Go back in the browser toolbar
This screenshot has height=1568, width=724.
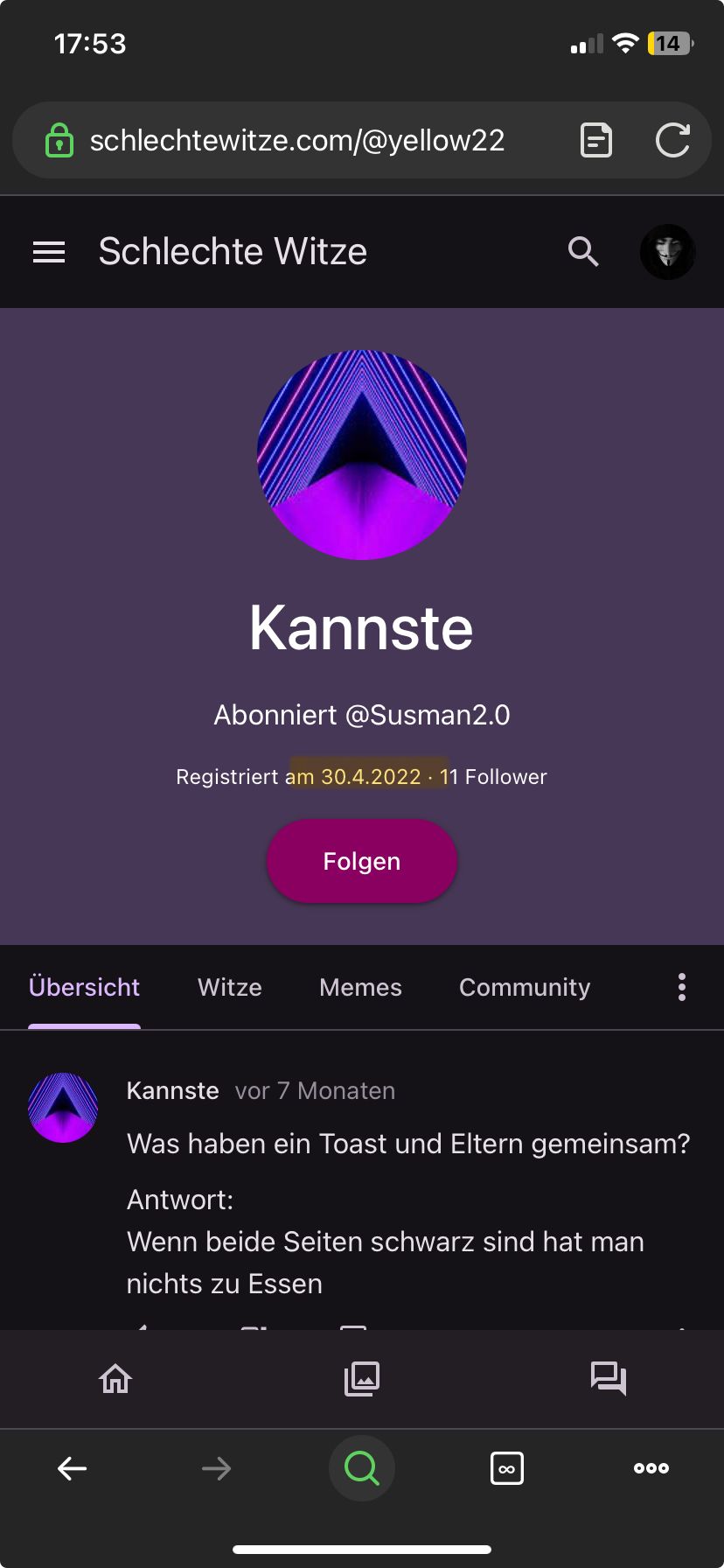coord(72,1468)
